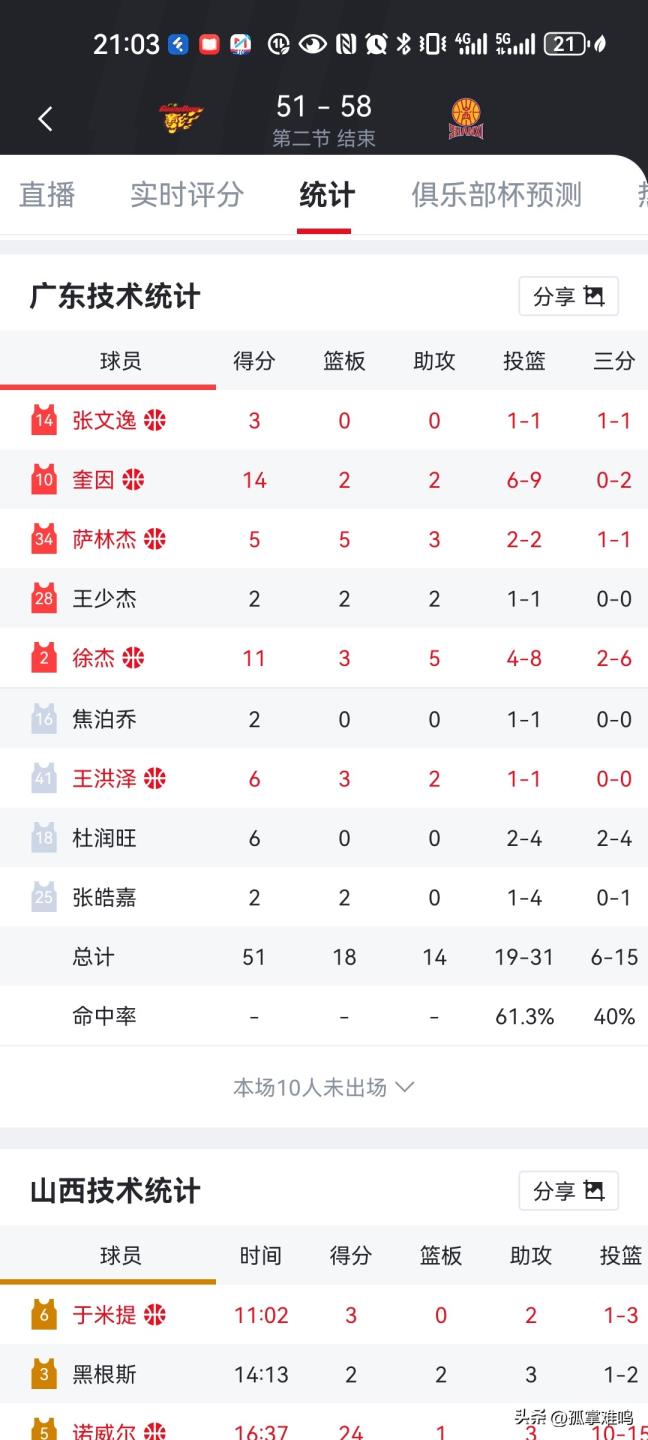
Task: Open player 杜润旺's row
Action: (104, 838)
